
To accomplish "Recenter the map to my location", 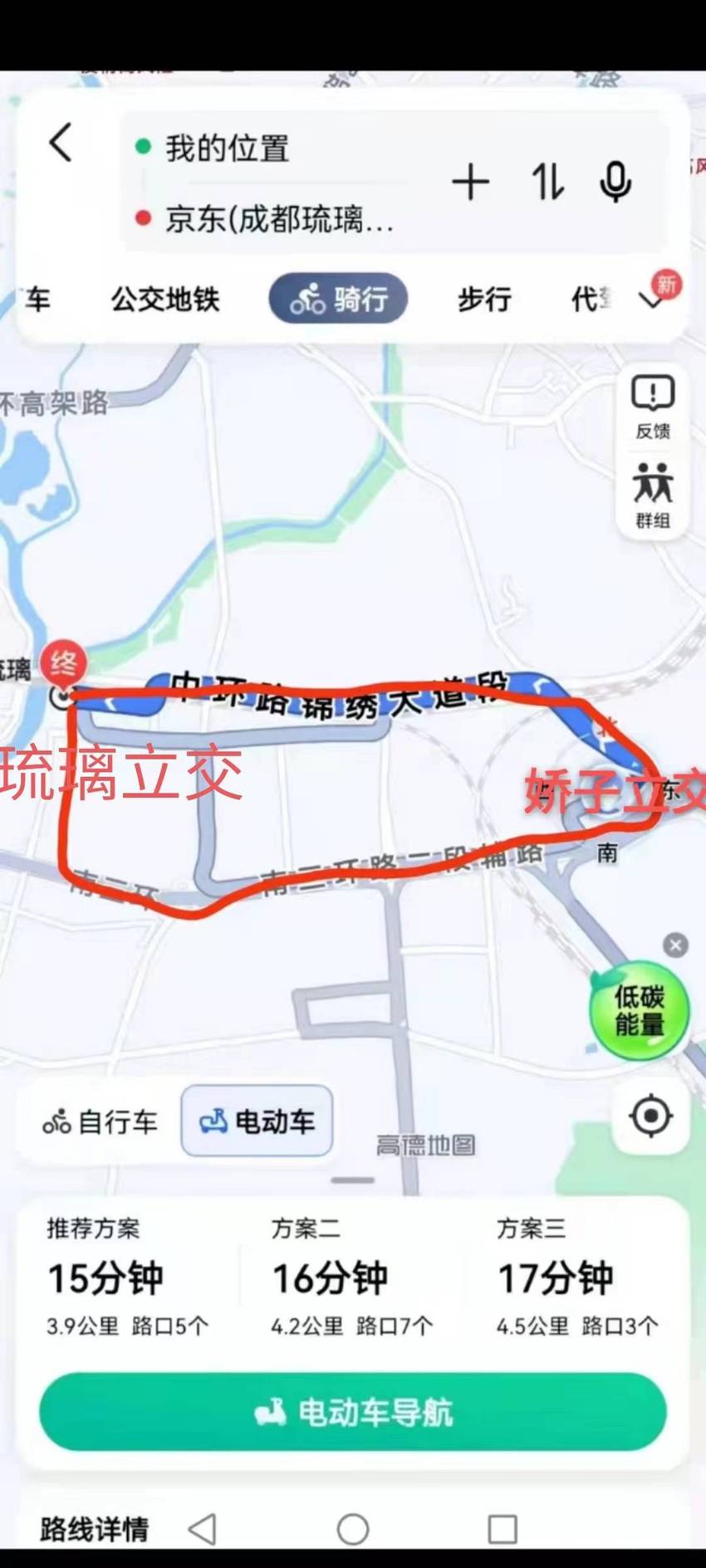I will (x=651, y=1116).
